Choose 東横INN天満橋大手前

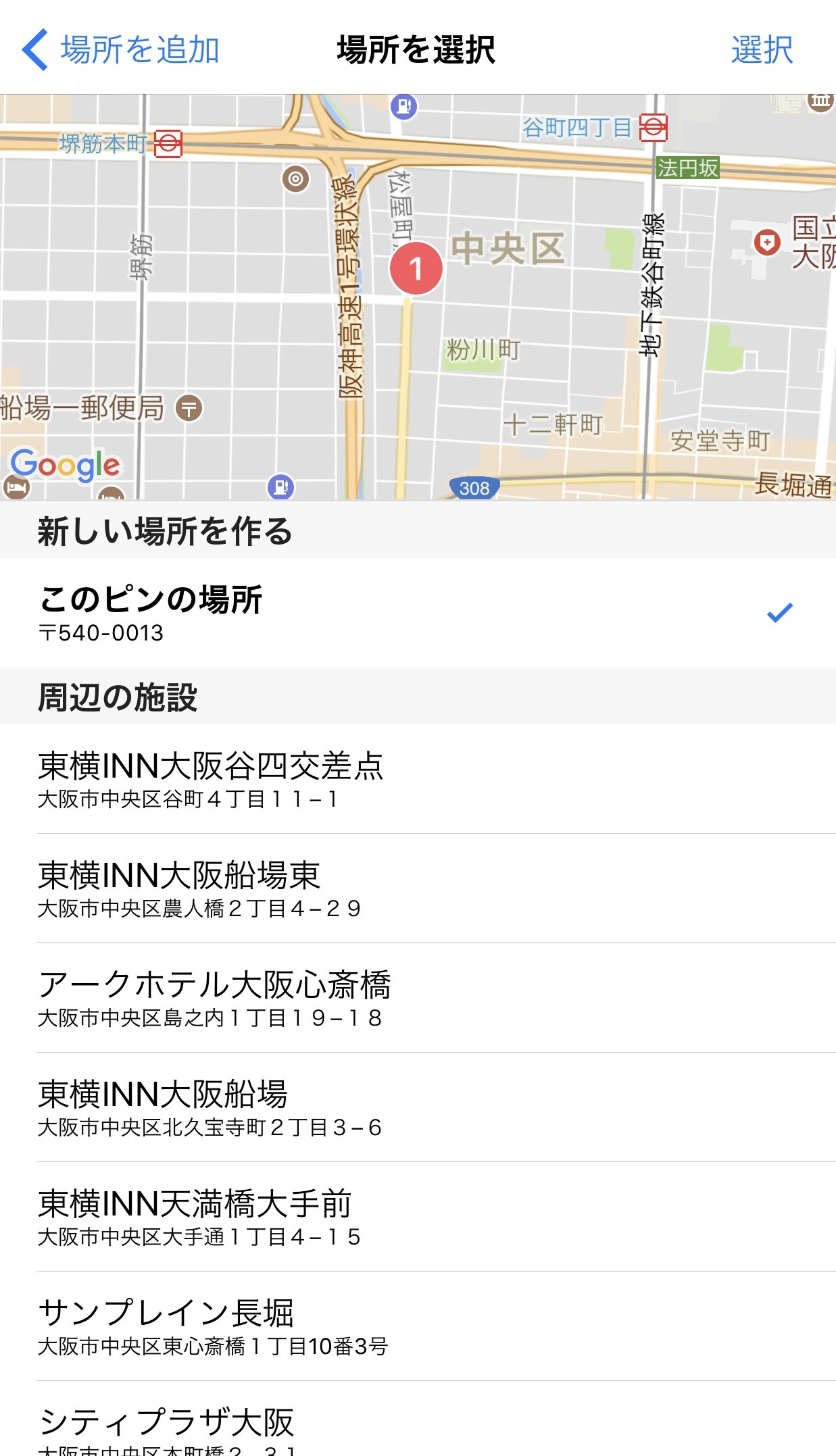pos(418,1217)
